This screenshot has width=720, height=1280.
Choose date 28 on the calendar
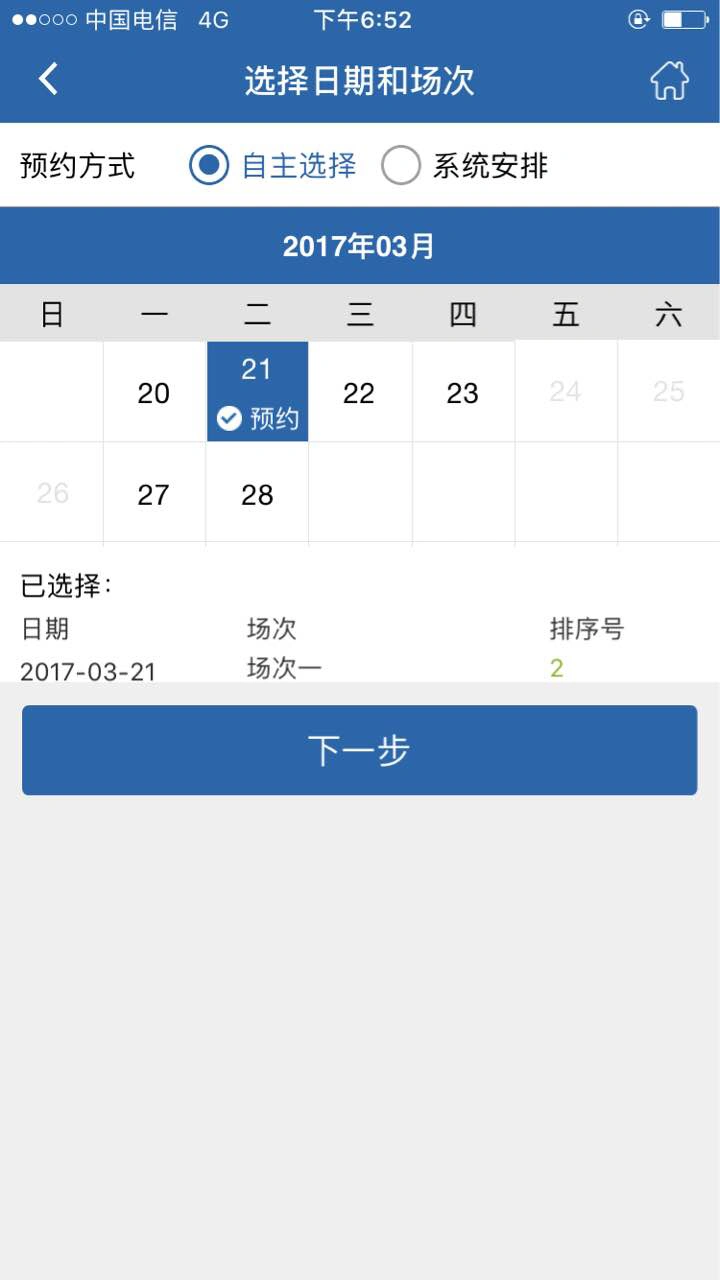point(257,494)
